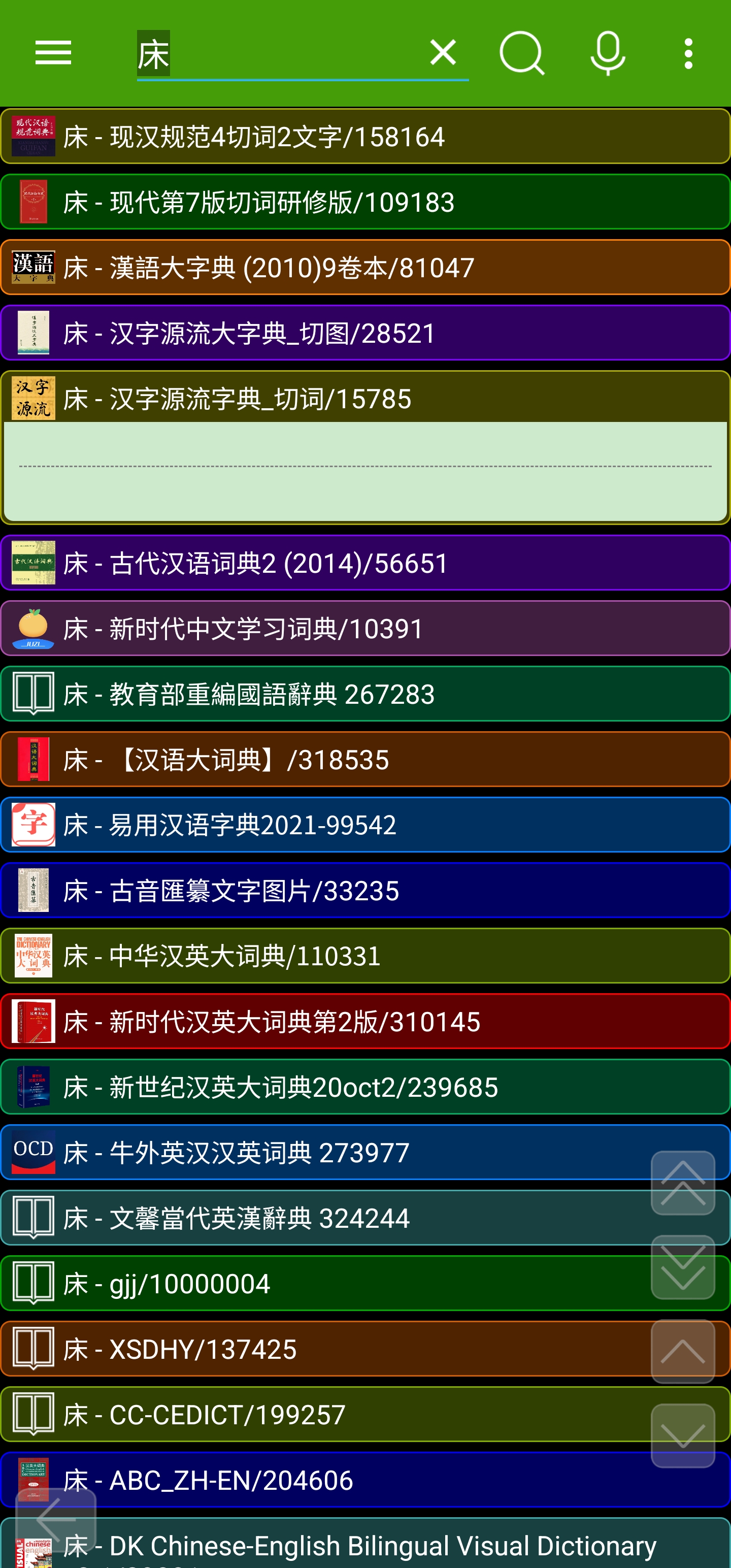Open the 中华汉英大词典 entry

pyautogui.click(x=365, y=956)
